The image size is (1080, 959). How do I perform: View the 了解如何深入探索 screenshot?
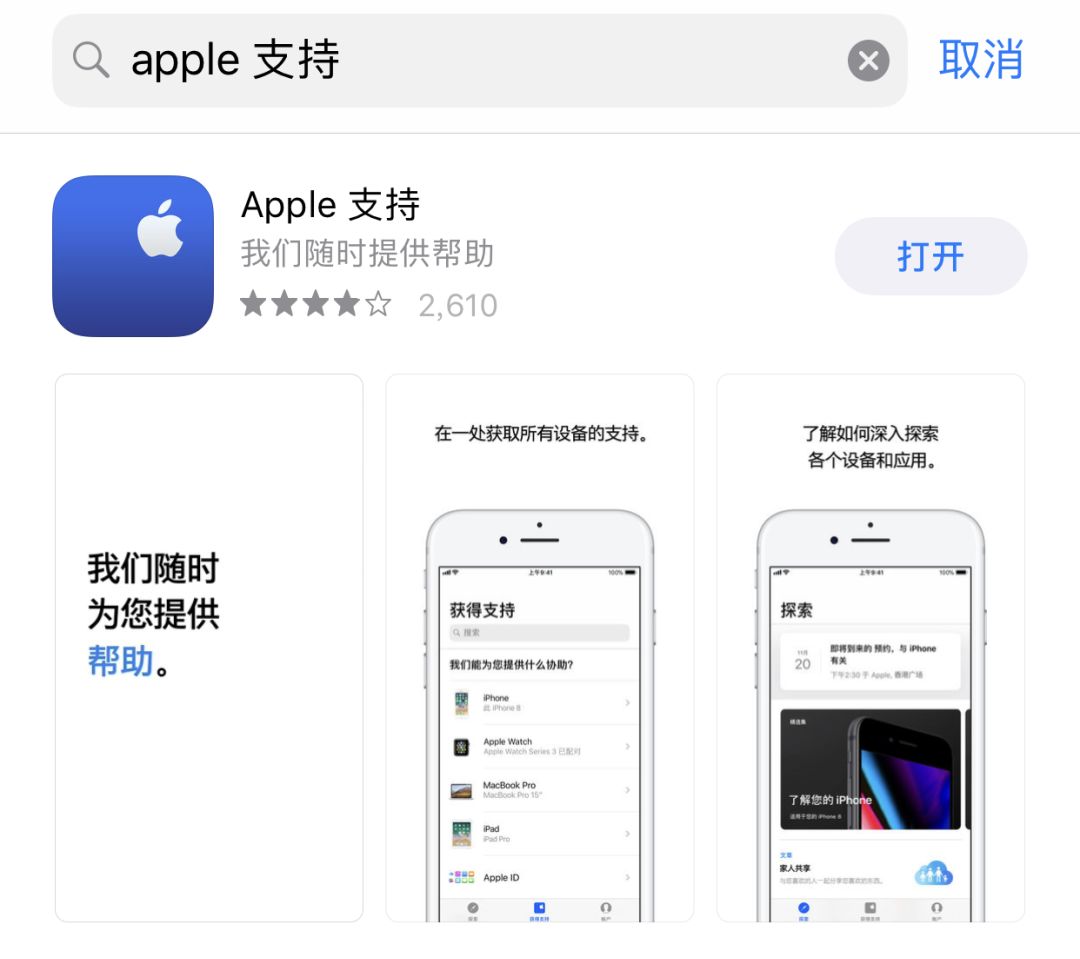tap(870, 648)
